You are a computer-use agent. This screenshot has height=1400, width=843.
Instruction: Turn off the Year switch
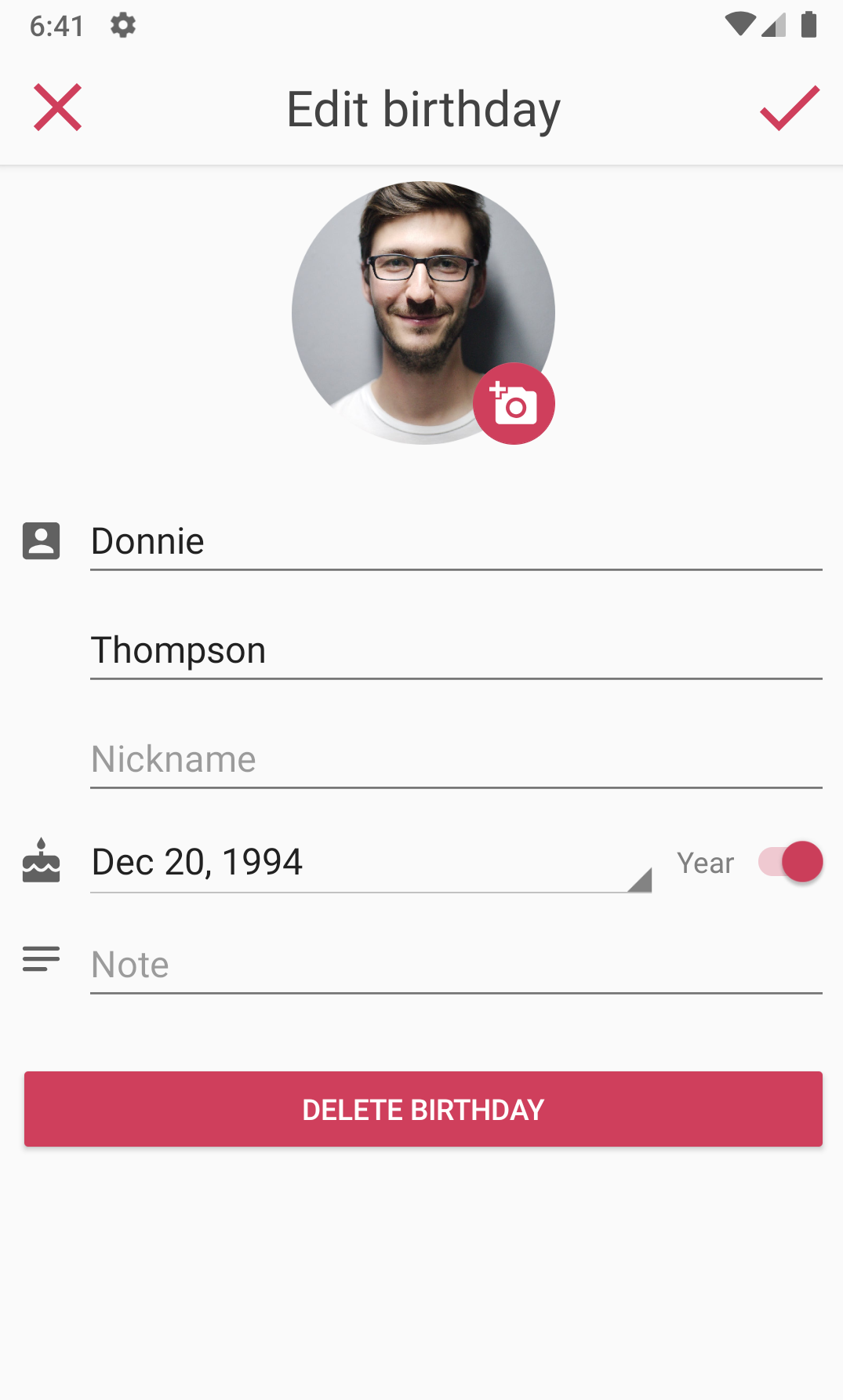coord(790,862)
